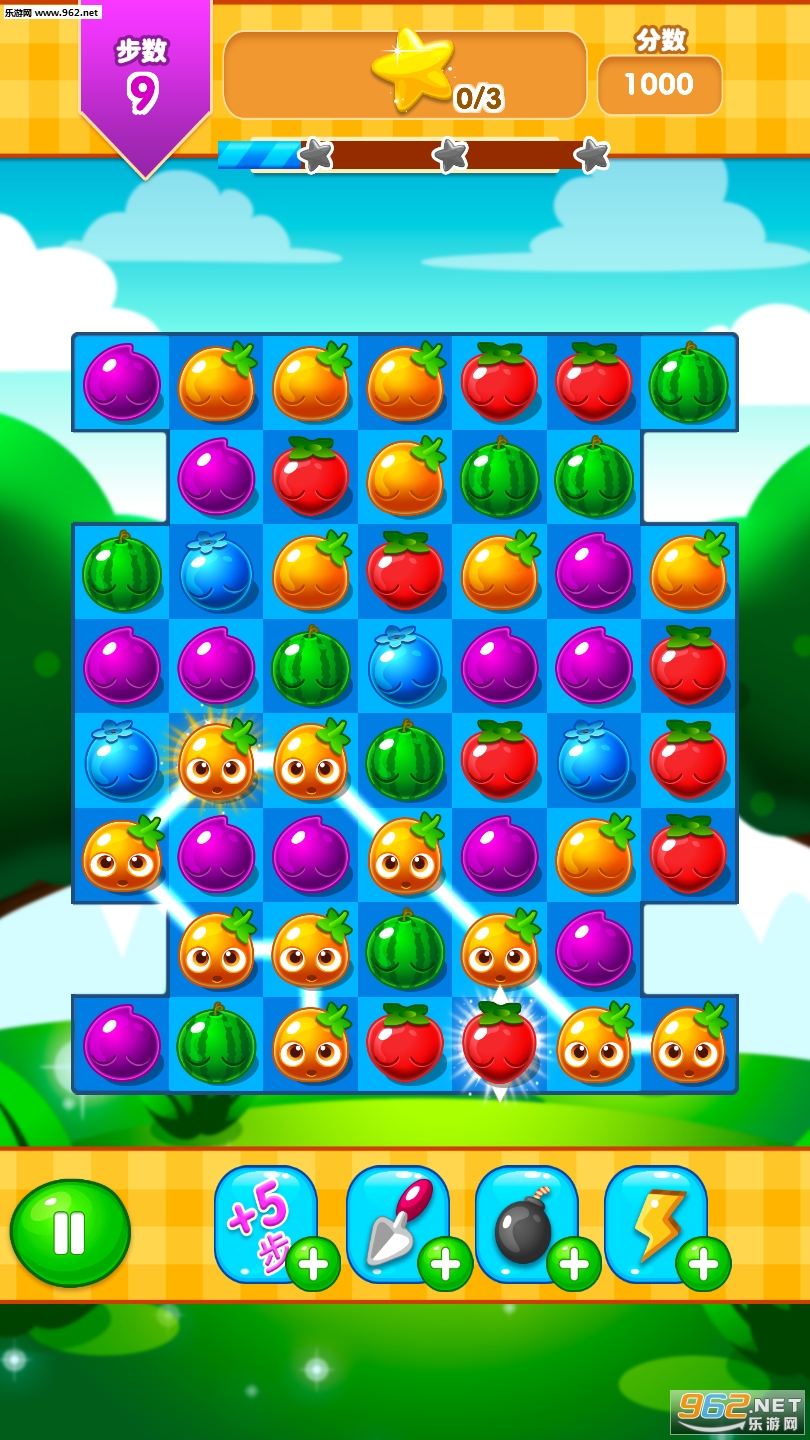Tap the glowing orange fruit with eyes
This screenshot has width=810, height=1440.
click(x=216, y=762)
